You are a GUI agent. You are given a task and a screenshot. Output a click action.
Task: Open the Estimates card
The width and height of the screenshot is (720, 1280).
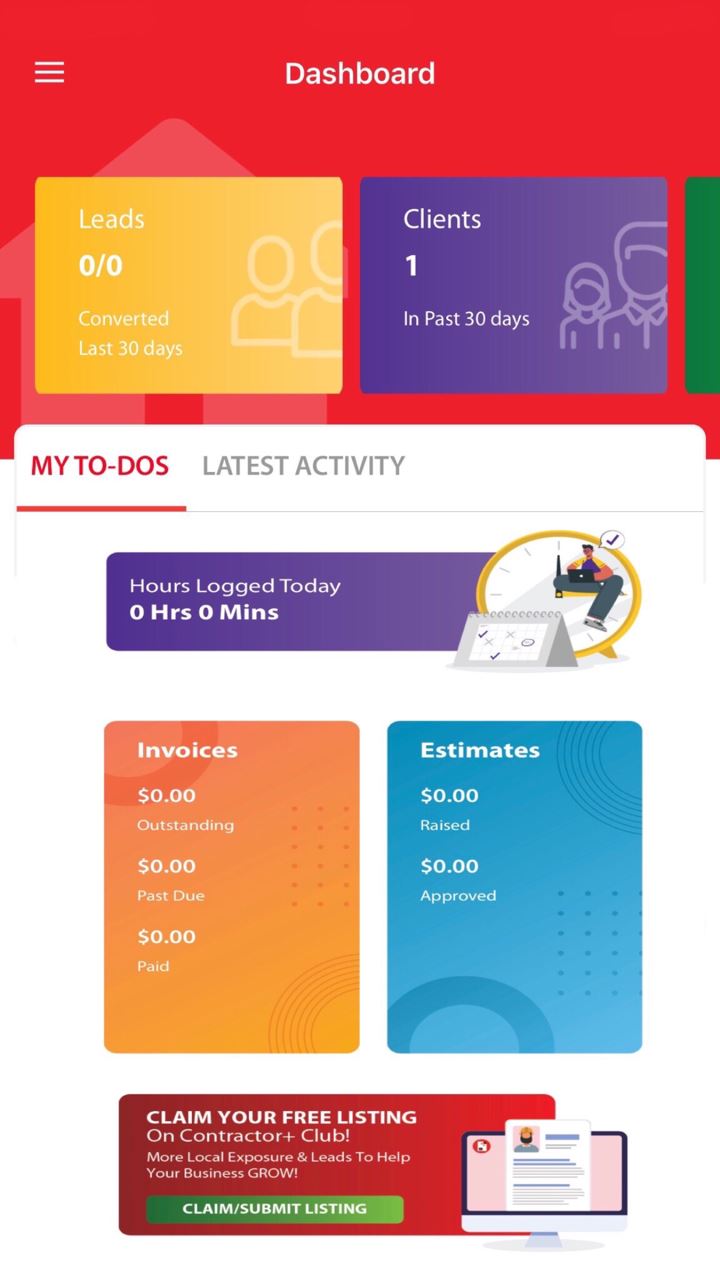[514, 886]
